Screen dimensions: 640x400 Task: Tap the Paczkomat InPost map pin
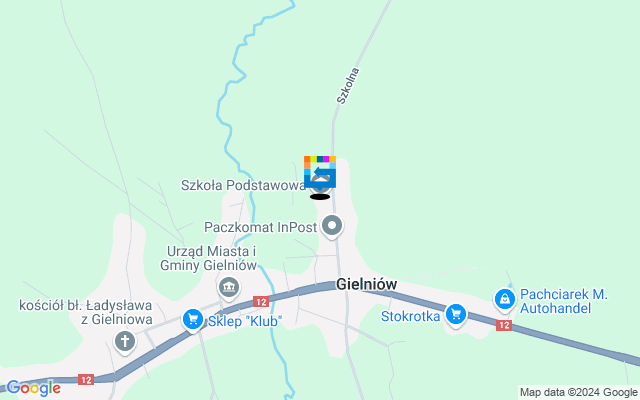(332, 226)
